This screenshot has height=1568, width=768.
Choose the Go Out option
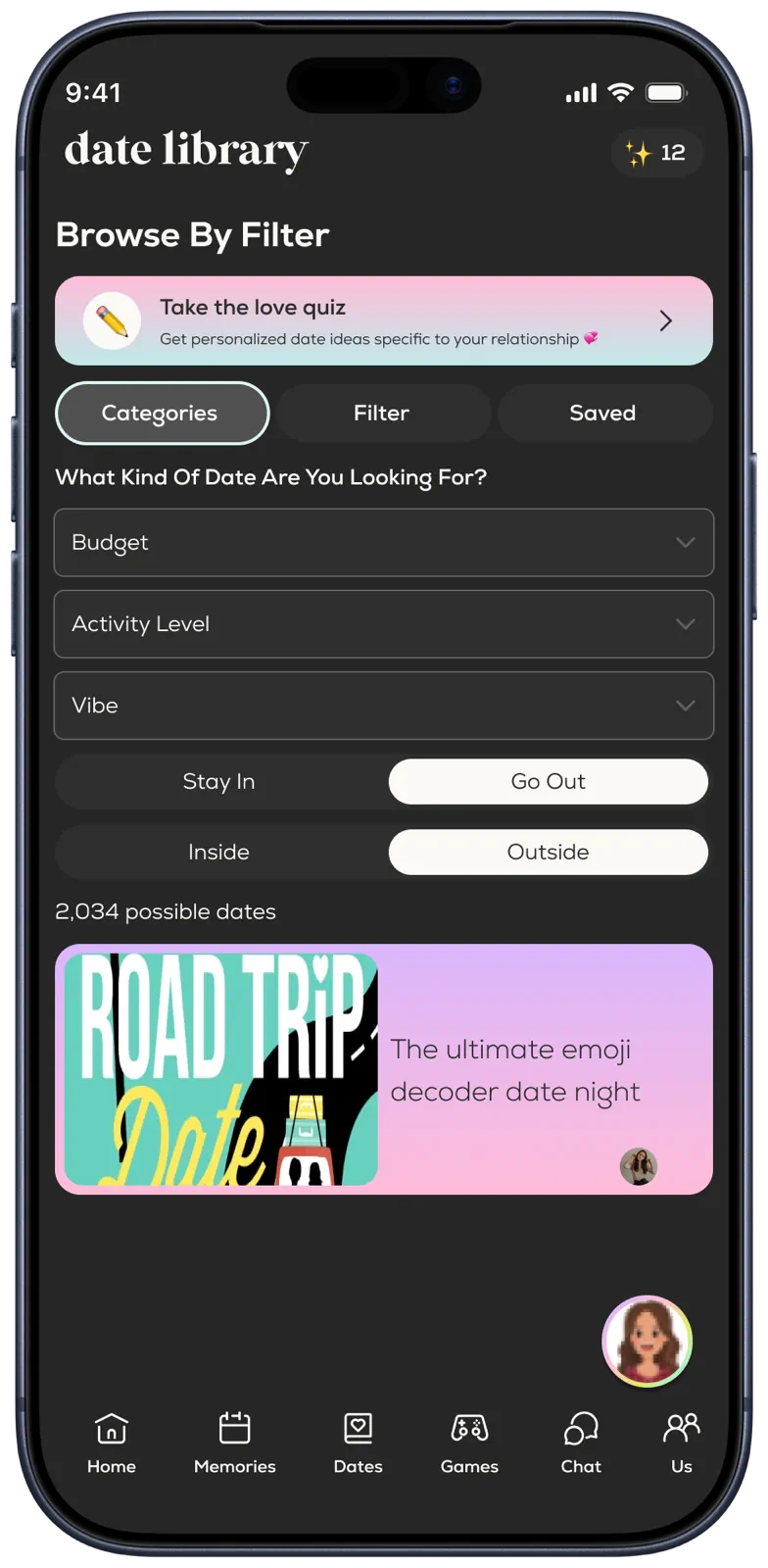[x=548, y=781]
